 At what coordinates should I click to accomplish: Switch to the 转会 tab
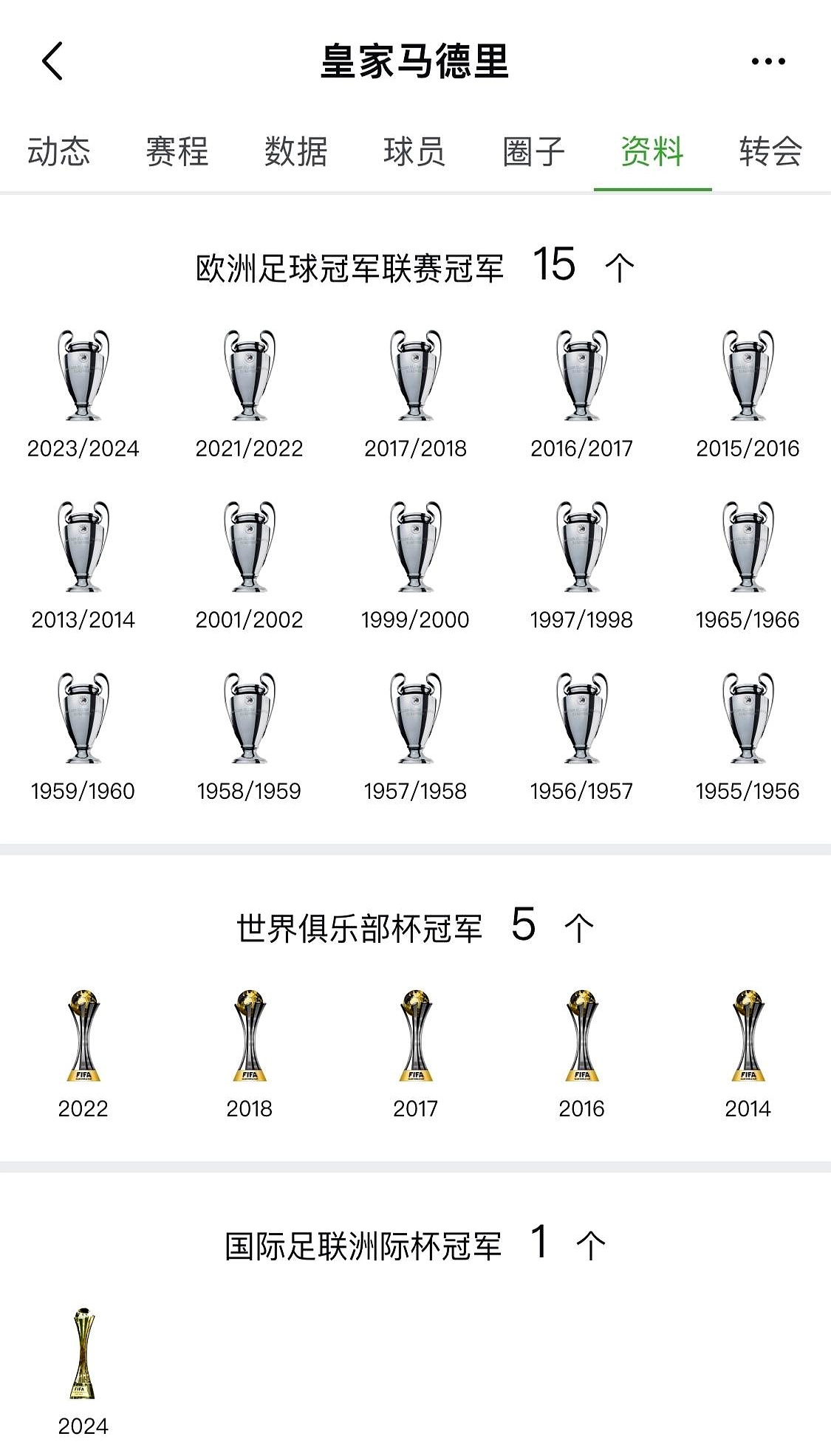(x=770, y=152)
